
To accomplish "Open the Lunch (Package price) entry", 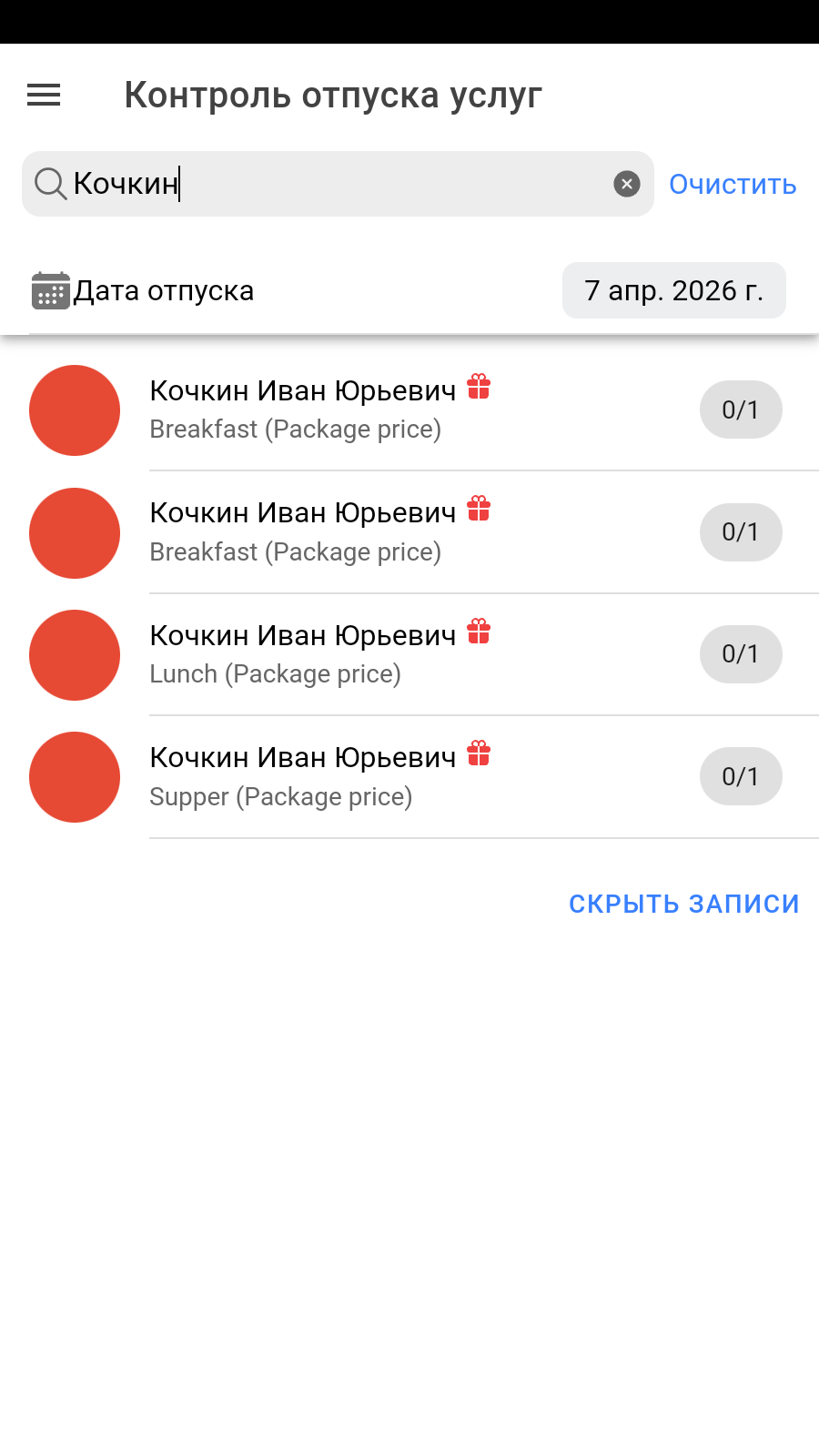I will pos(409,654).
